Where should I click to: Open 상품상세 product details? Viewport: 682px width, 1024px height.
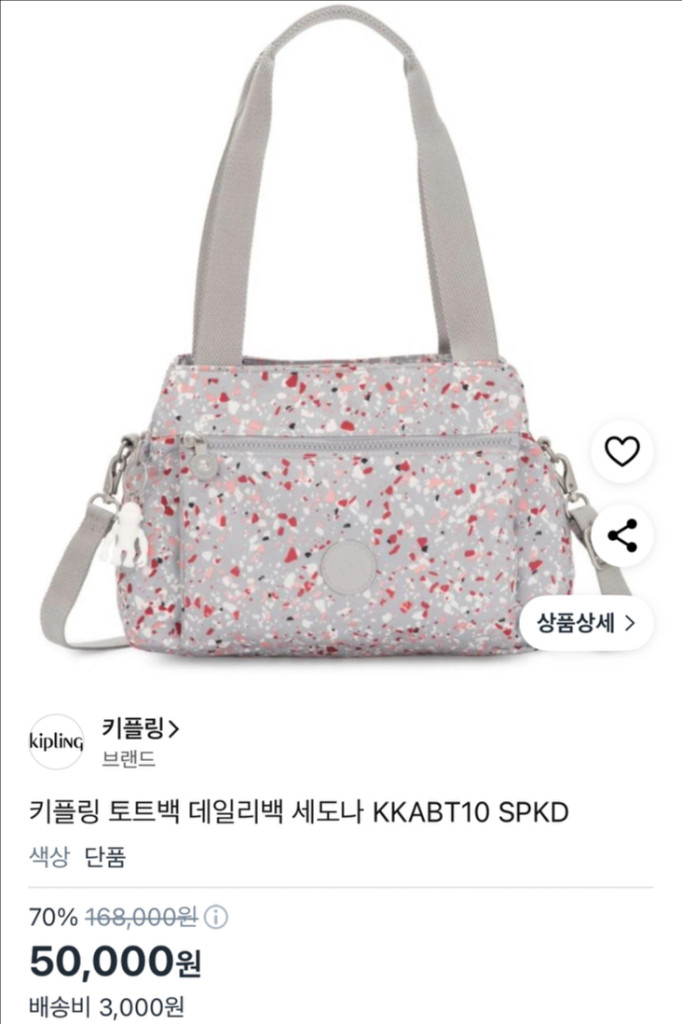586,623
